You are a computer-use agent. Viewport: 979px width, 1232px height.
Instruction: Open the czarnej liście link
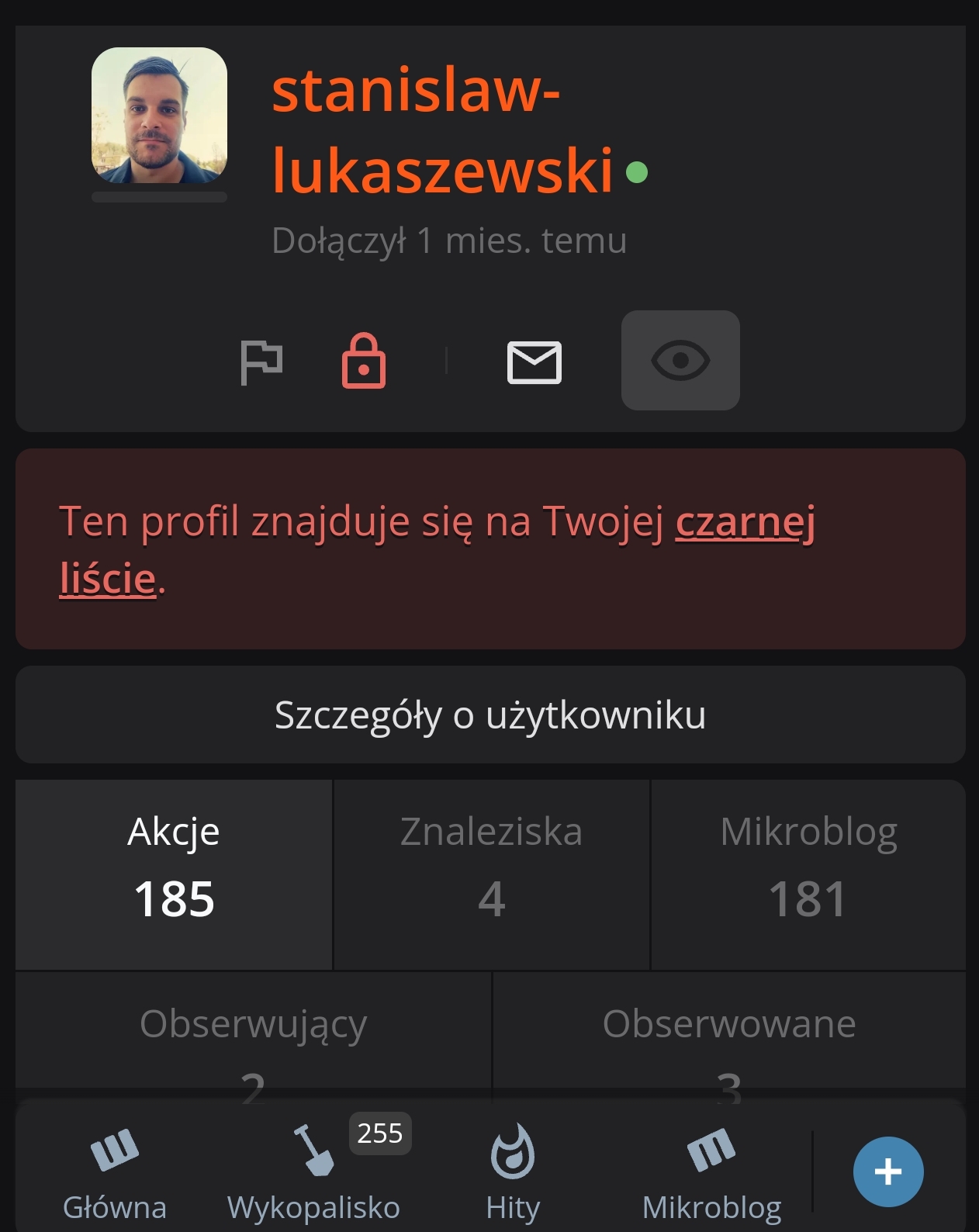pyautogui.click(x=744, y=521)
